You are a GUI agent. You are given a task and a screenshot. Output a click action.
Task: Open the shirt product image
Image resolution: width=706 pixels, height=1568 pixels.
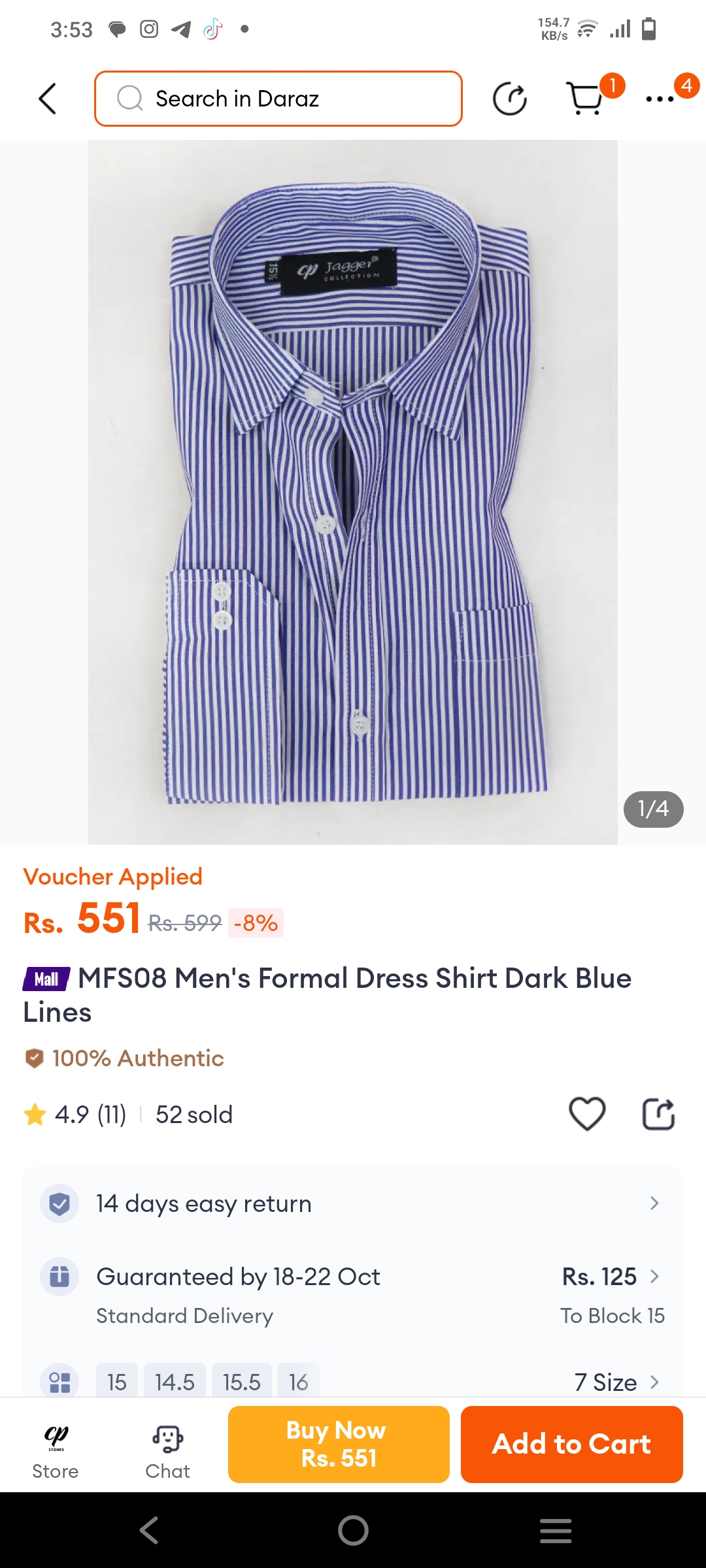click(x=353, y=491)
